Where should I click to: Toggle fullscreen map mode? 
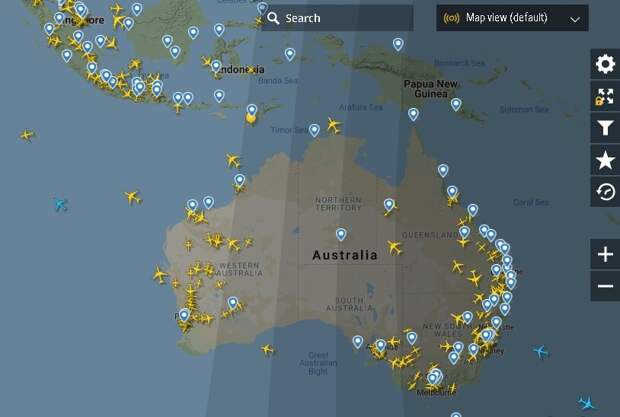pyautogui.click(x=605, y=96)
